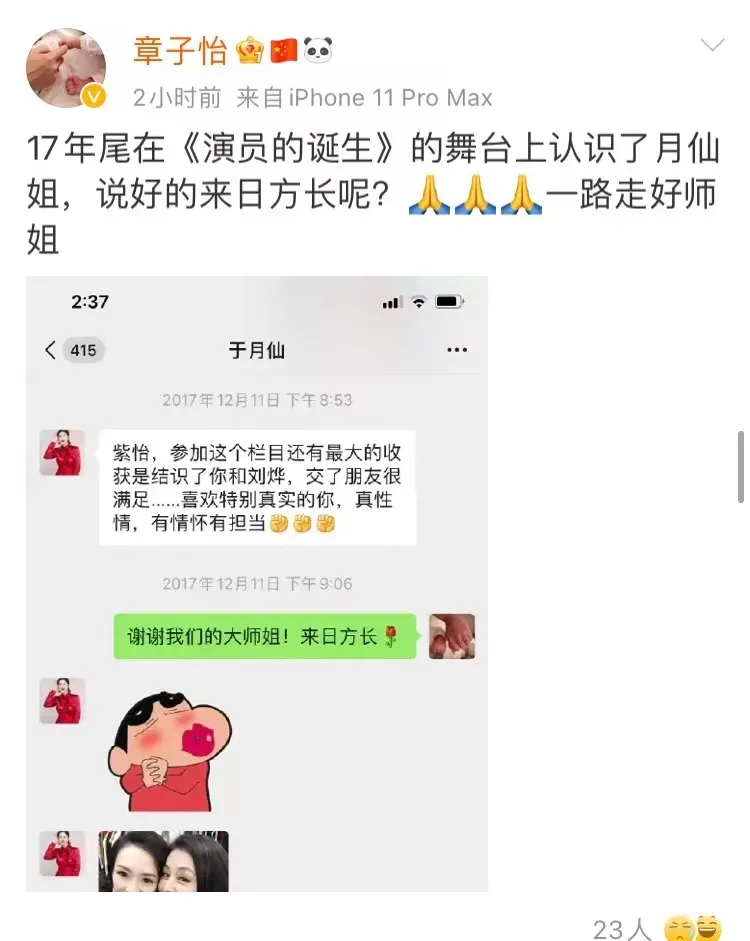Click the Wi-Fi icon in the status bar
This screenshot has height=941, width=750.
[418, 300]
